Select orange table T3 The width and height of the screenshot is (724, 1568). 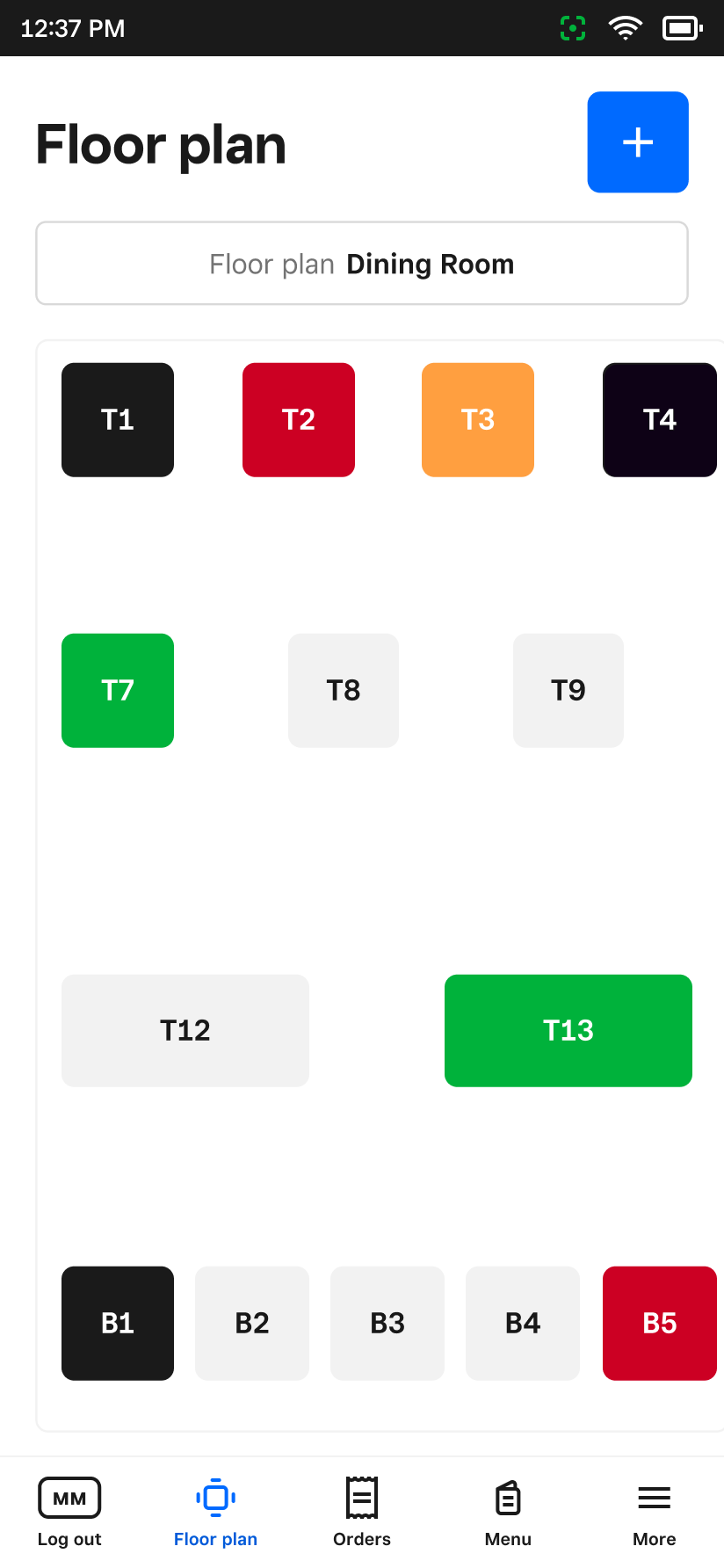pyautogui.click(x=477, y=420)
